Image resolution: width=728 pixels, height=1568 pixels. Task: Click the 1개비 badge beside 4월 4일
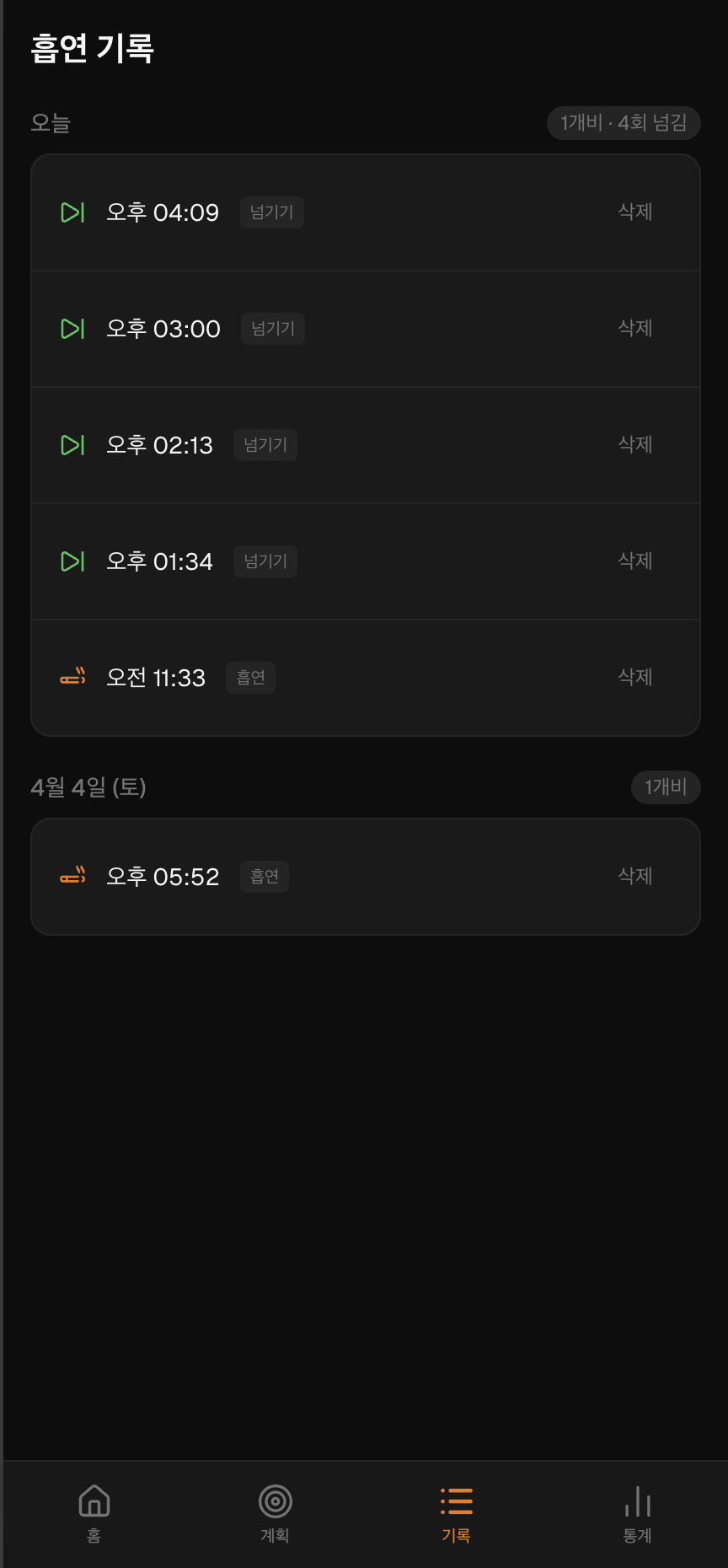tap(665, 787)
